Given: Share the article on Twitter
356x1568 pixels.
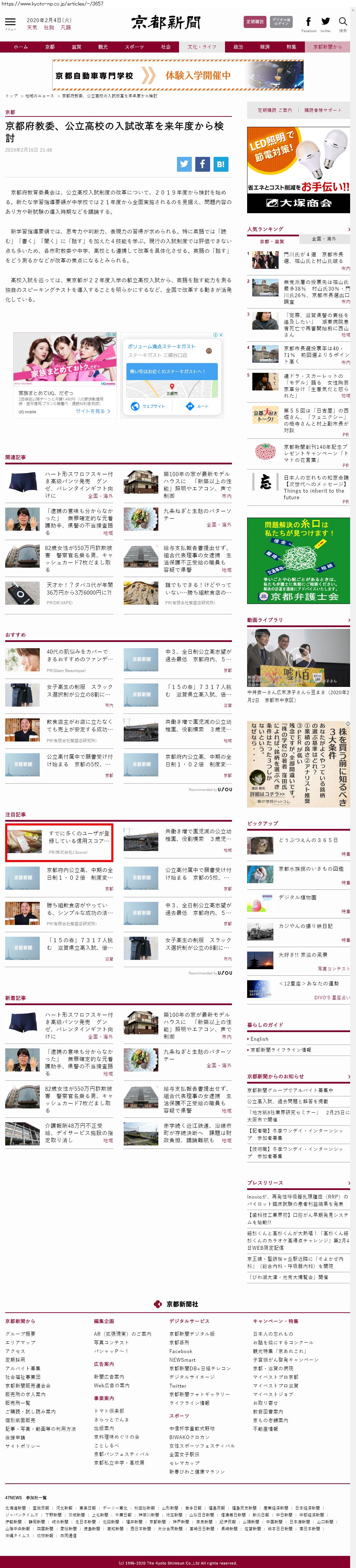Looking at the screenshot, I should pyautogui.click(x=184, y=164).
